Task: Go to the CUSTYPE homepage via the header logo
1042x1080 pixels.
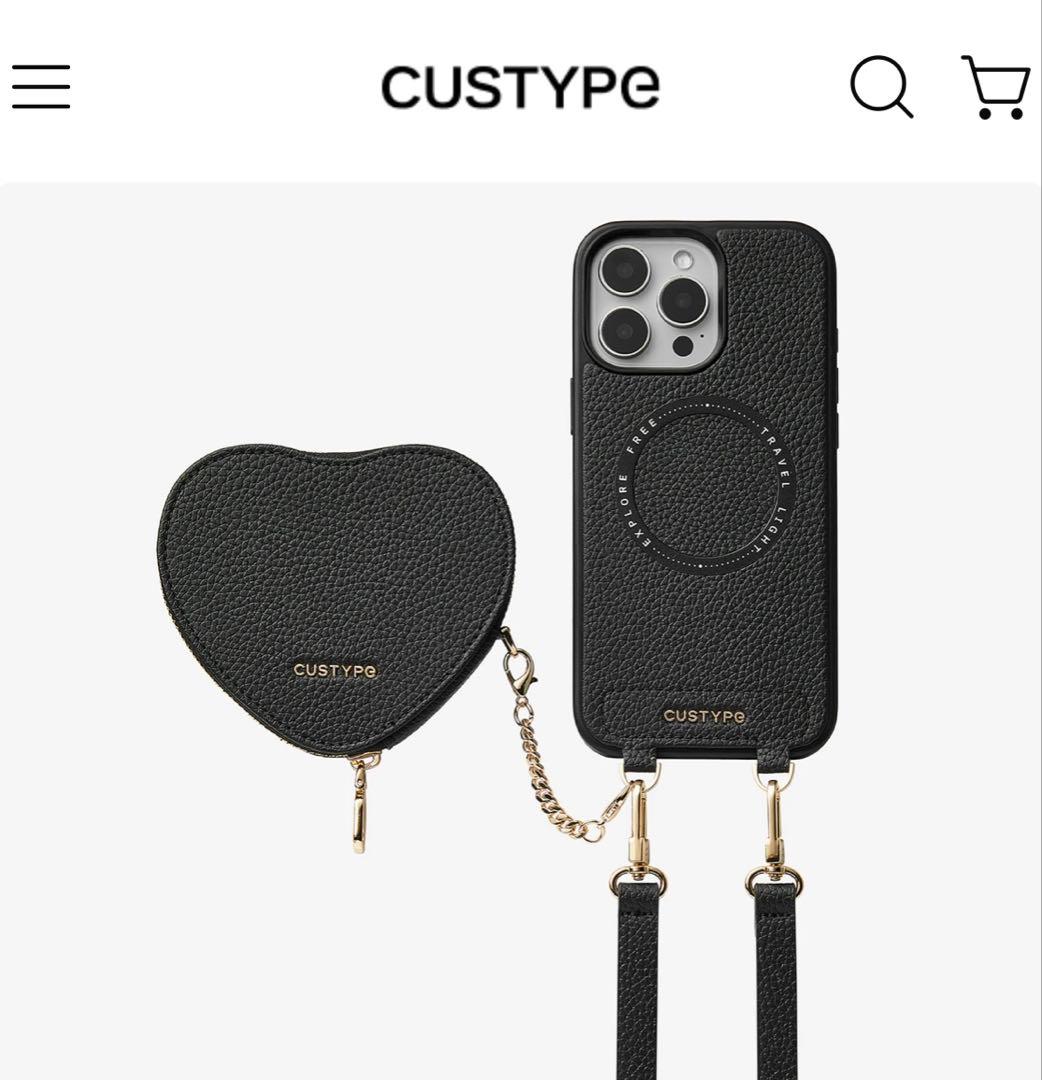Action: tap(520, 87)
